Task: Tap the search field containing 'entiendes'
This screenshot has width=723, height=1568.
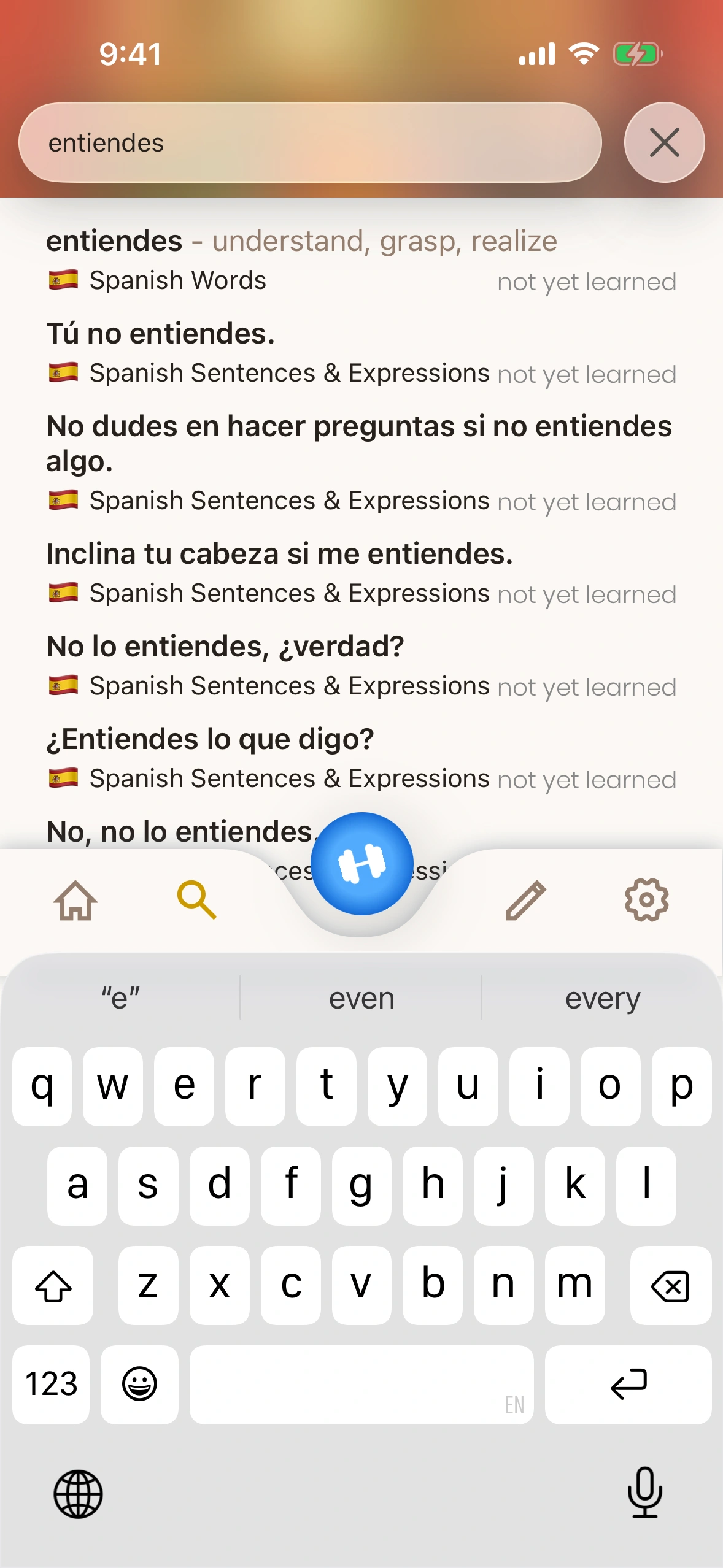Action: [310, 142]
